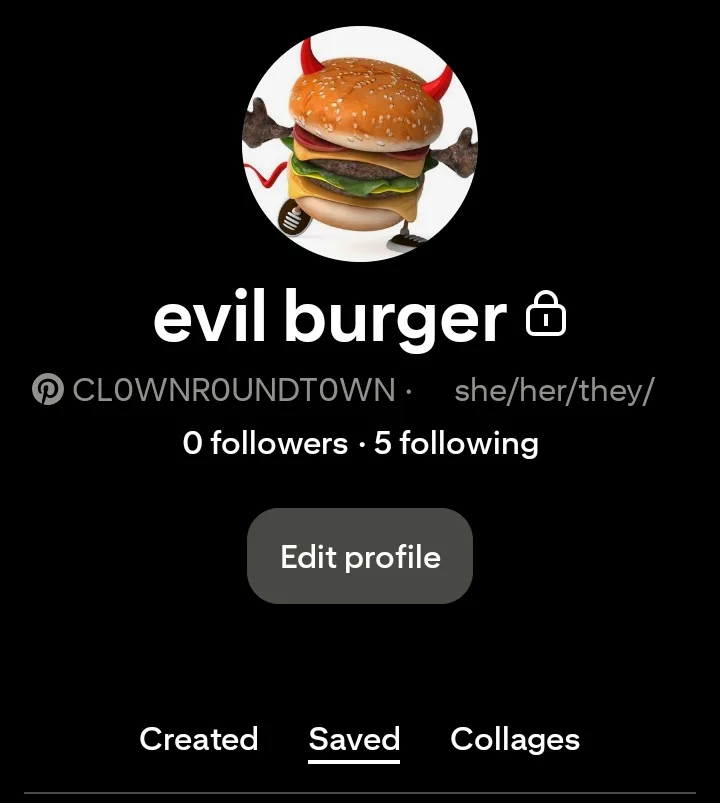Switch to the Created tab
The image size is (720, 803).
[x=198, y=739]
